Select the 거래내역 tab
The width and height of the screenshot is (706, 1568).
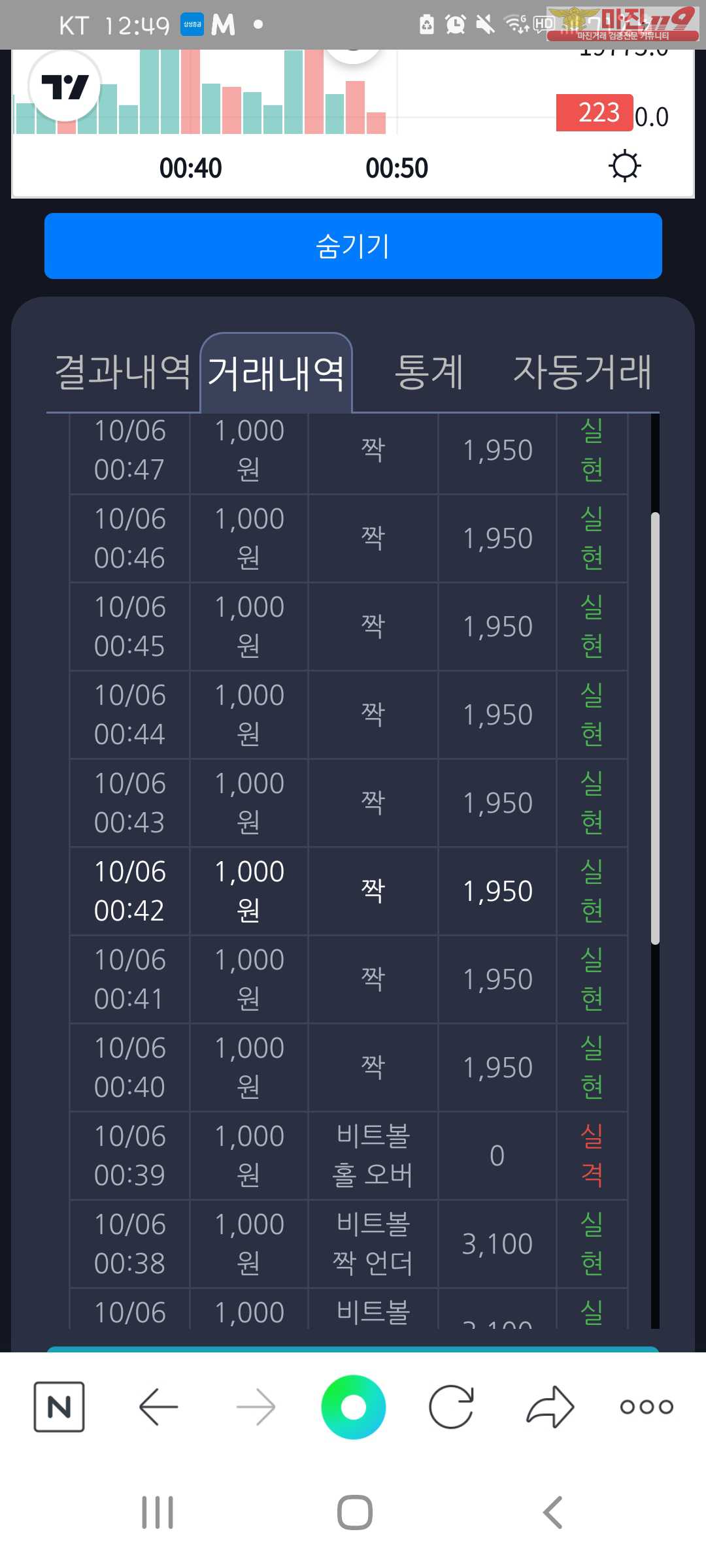click(276, 373)
